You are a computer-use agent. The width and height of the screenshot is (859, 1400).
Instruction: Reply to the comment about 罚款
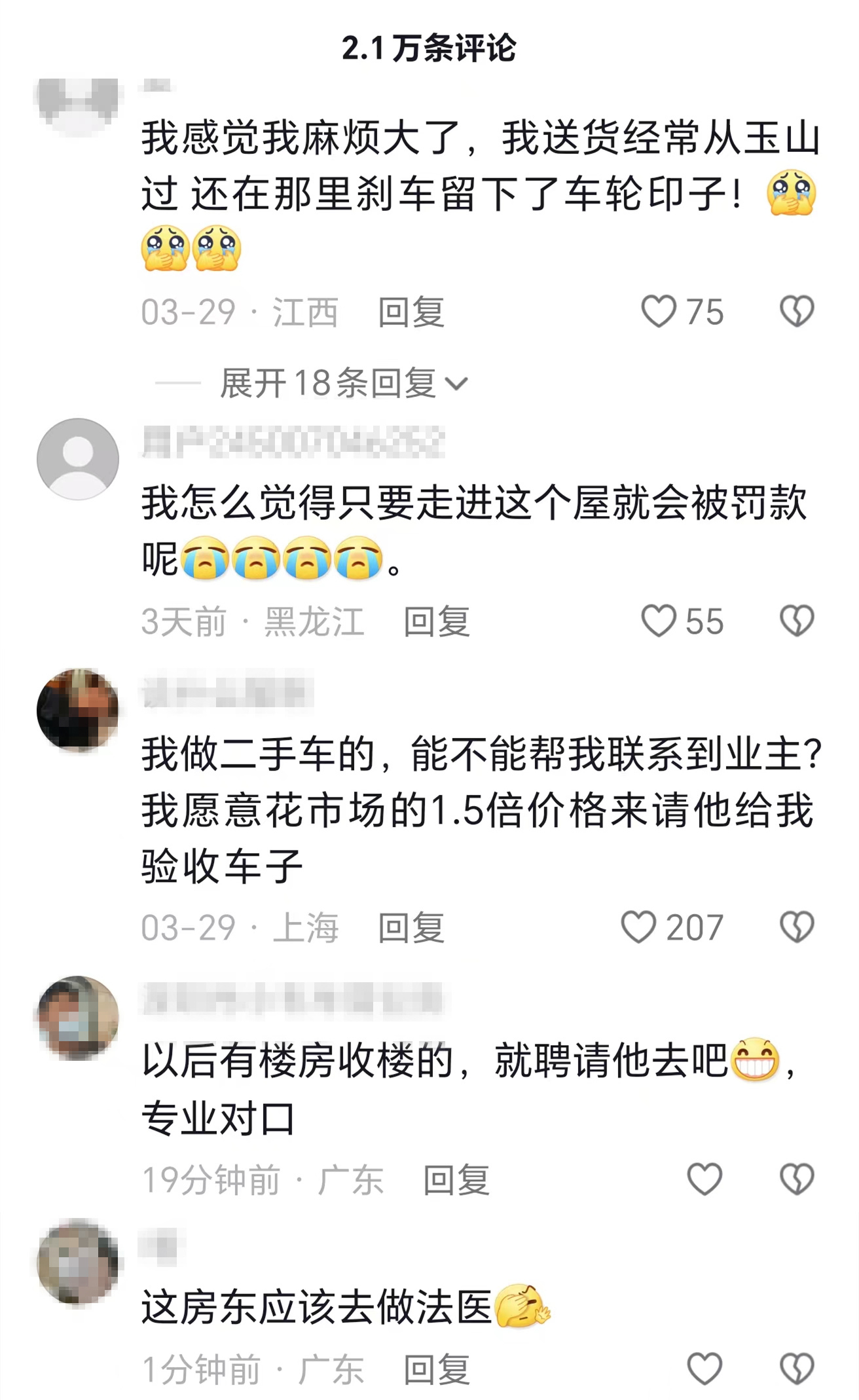coord(436,621)
